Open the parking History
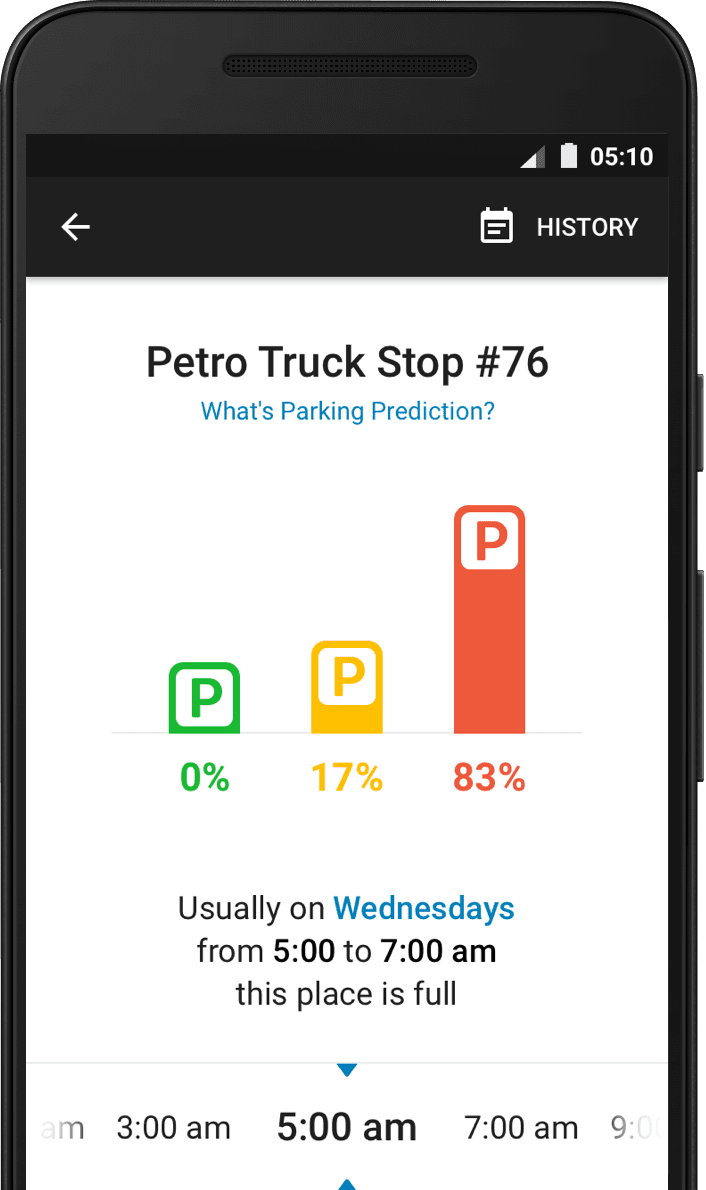The height and width of the screenshot is (1190, 706). [x=559, y=227]
